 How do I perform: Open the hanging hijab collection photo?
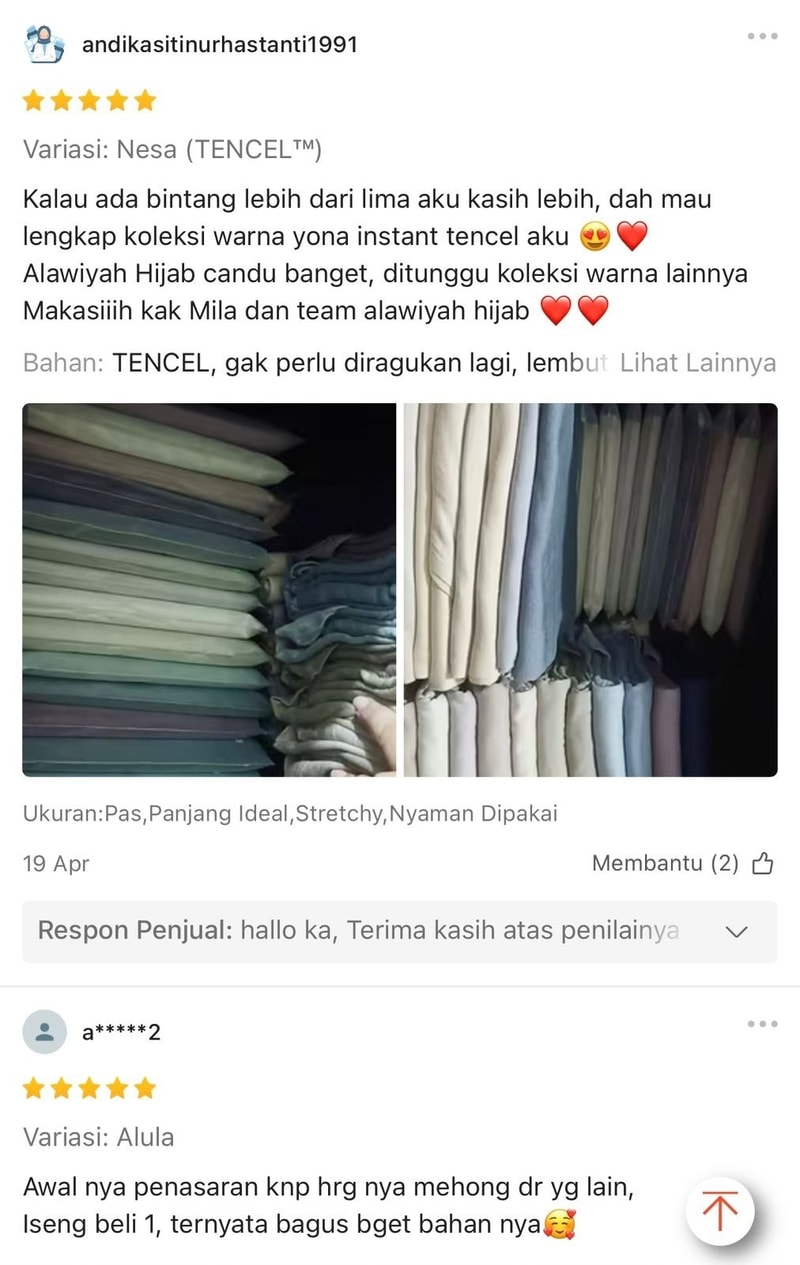tap(590, 590)
